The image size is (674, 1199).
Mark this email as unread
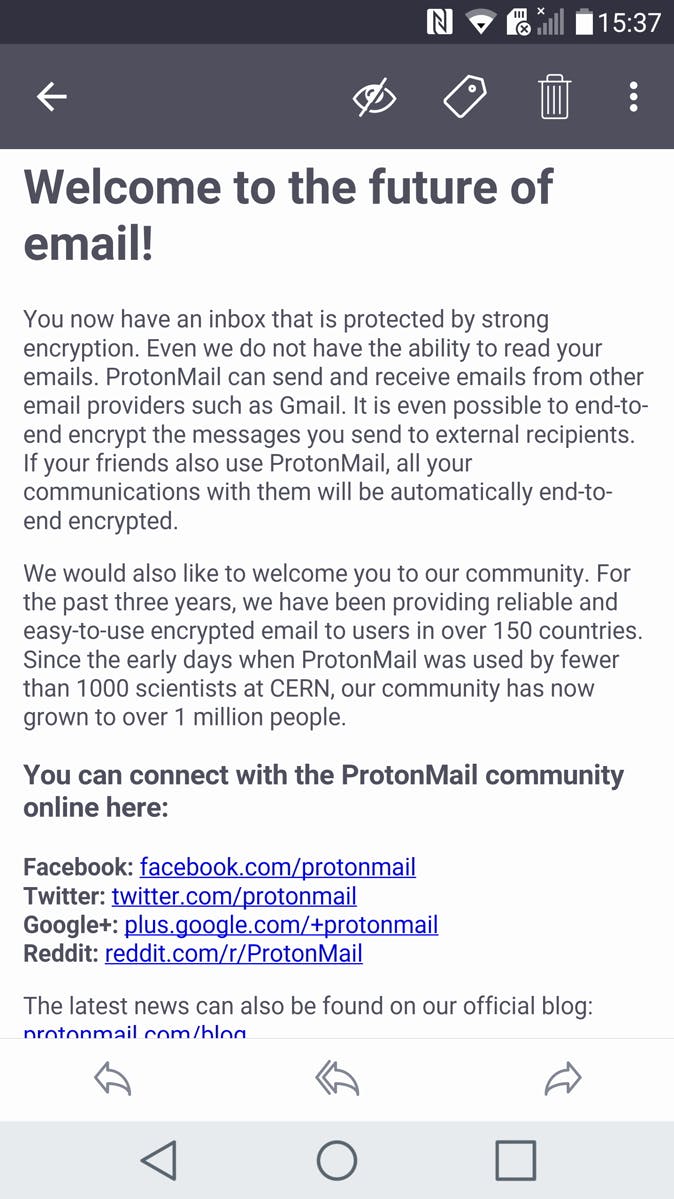point(375,97)
